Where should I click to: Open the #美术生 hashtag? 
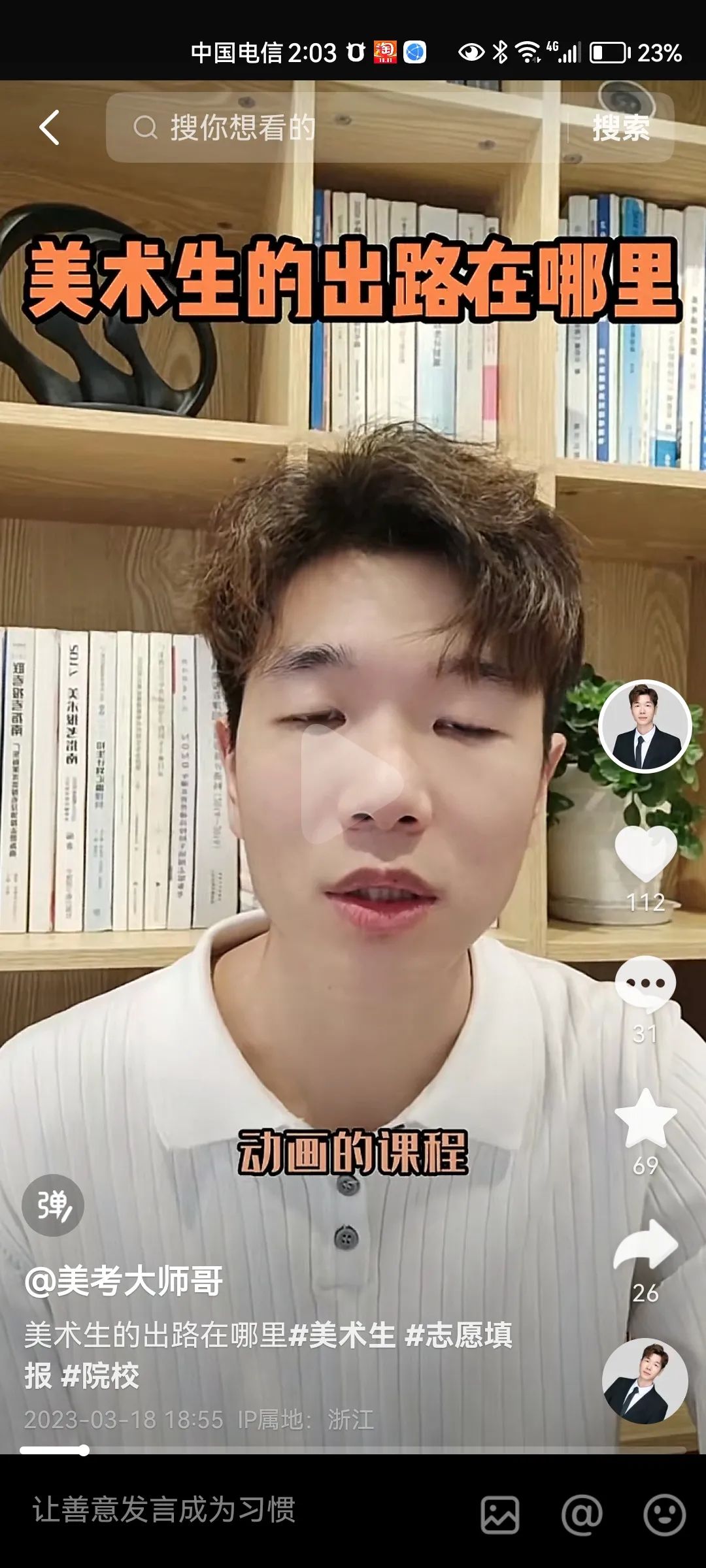(342, 1335)
